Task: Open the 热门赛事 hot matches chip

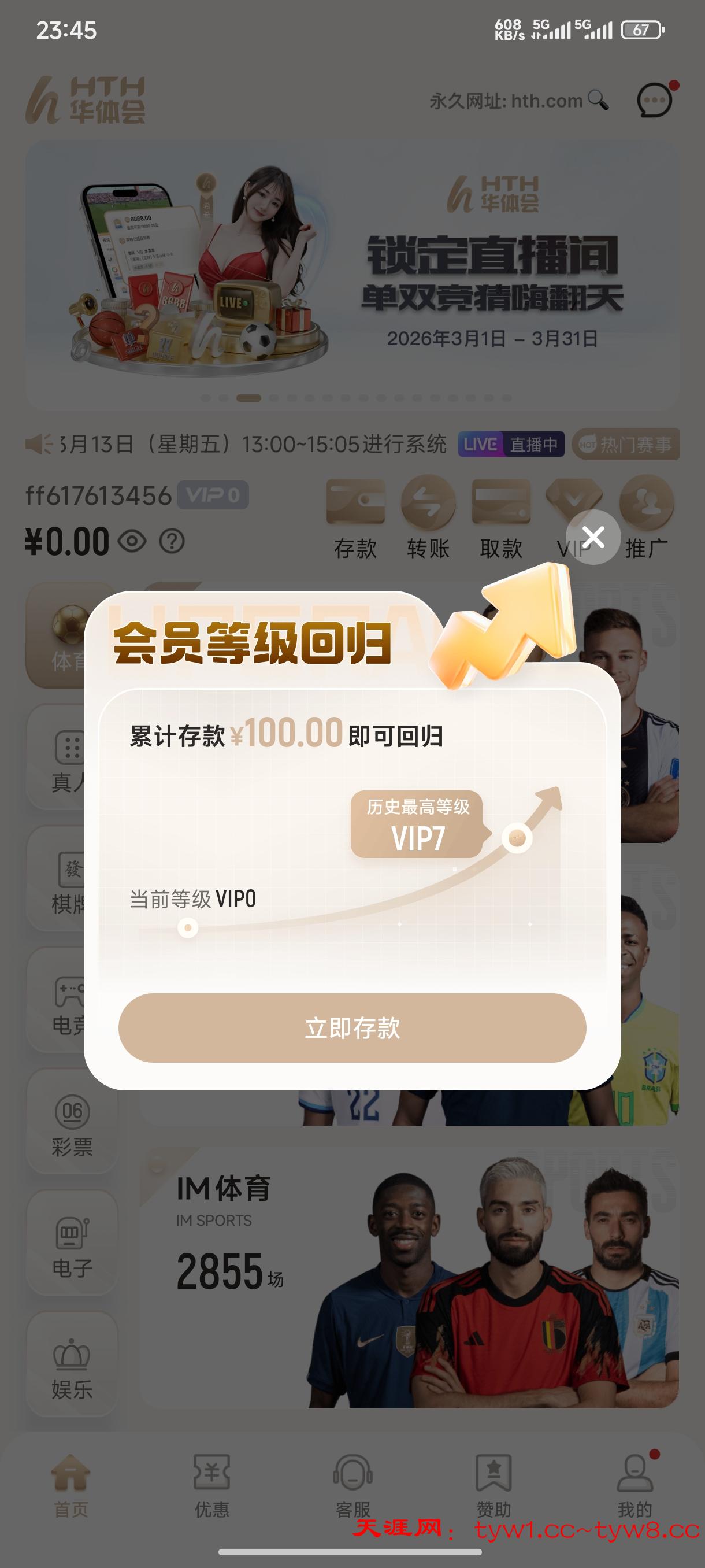Action: [625, 445]
